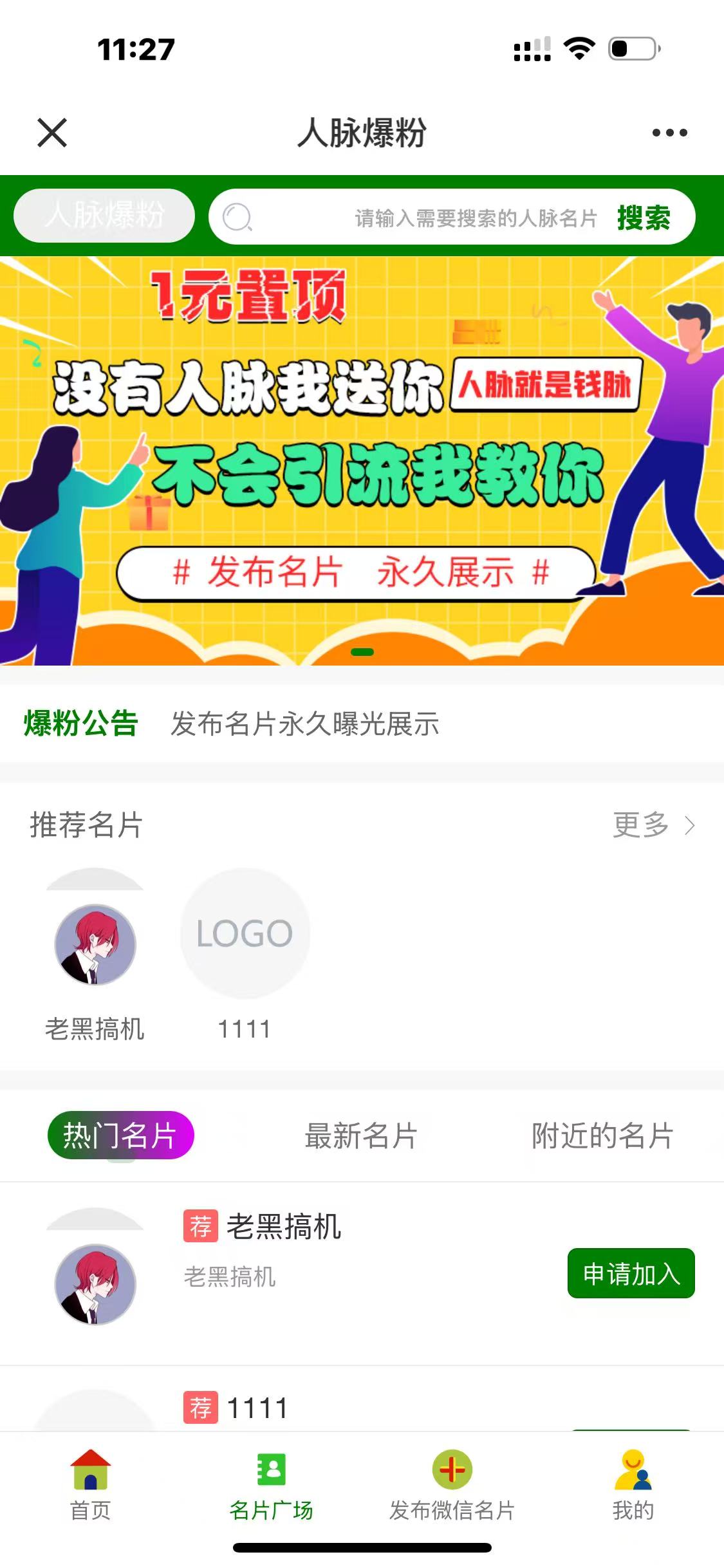Switch to the 最新名片 tab
Image resolution: width=724 pixels, height=1568 pixels.
361,1135
